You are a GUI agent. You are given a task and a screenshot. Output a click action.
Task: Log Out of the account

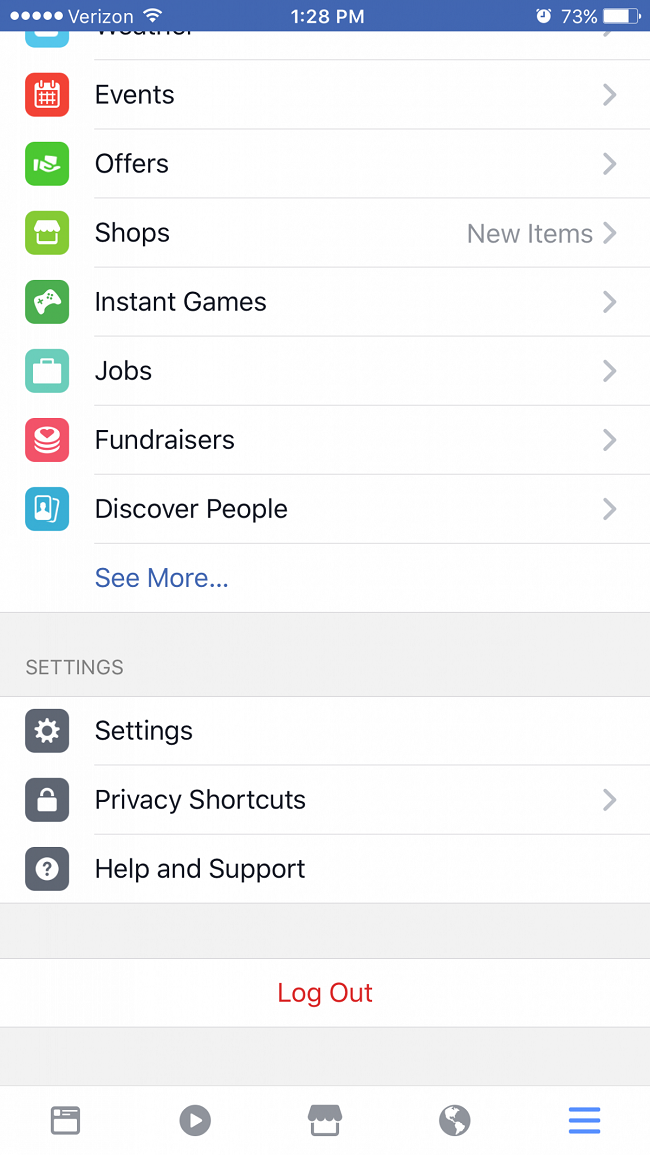[x=325, y=993]
